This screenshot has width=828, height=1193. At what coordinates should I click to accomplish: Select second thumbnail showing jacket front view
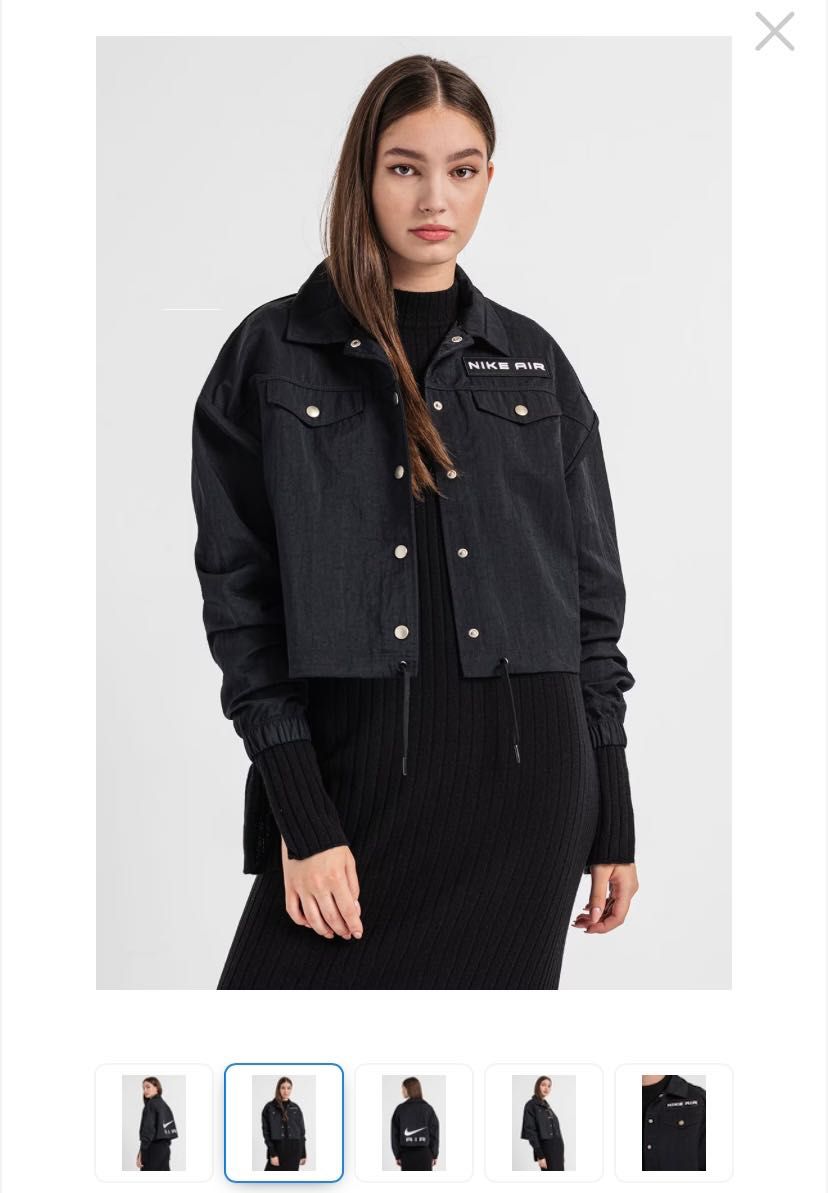pos(284,1122)
